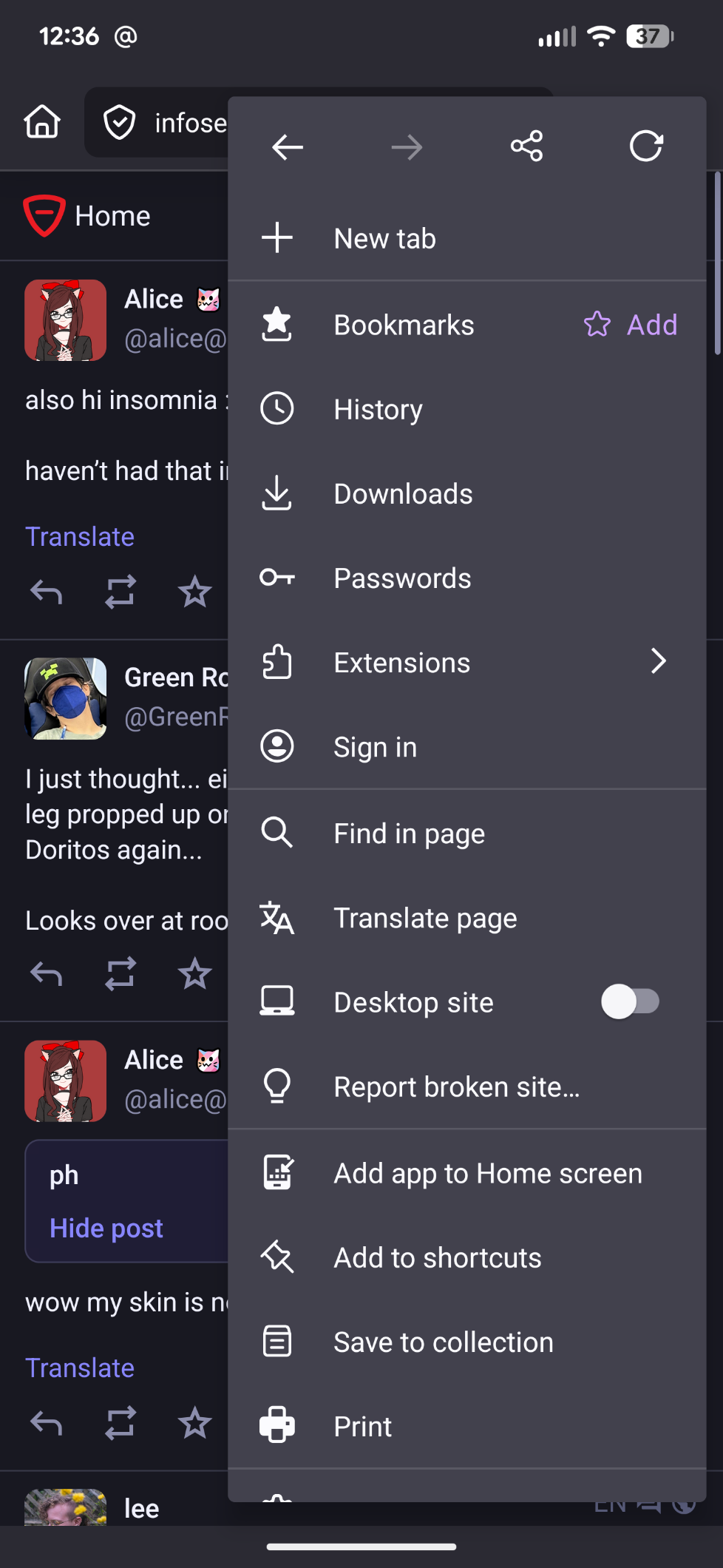
Task: Enable the Desktop site switch
Action: 630,1002
